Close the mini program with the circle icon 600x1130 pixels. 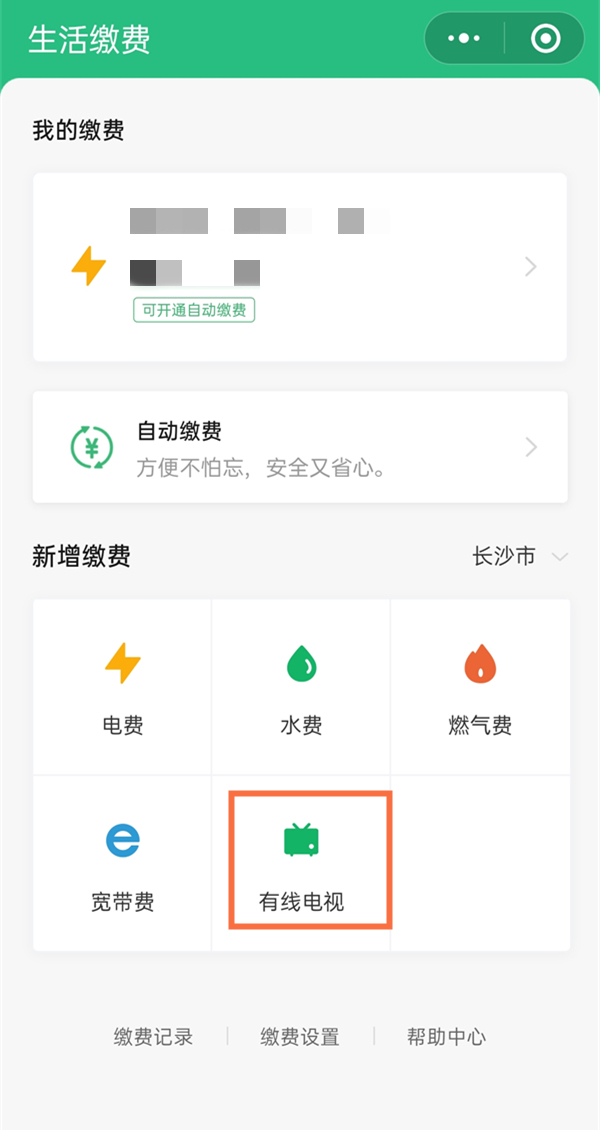click(x=545, y=39)
